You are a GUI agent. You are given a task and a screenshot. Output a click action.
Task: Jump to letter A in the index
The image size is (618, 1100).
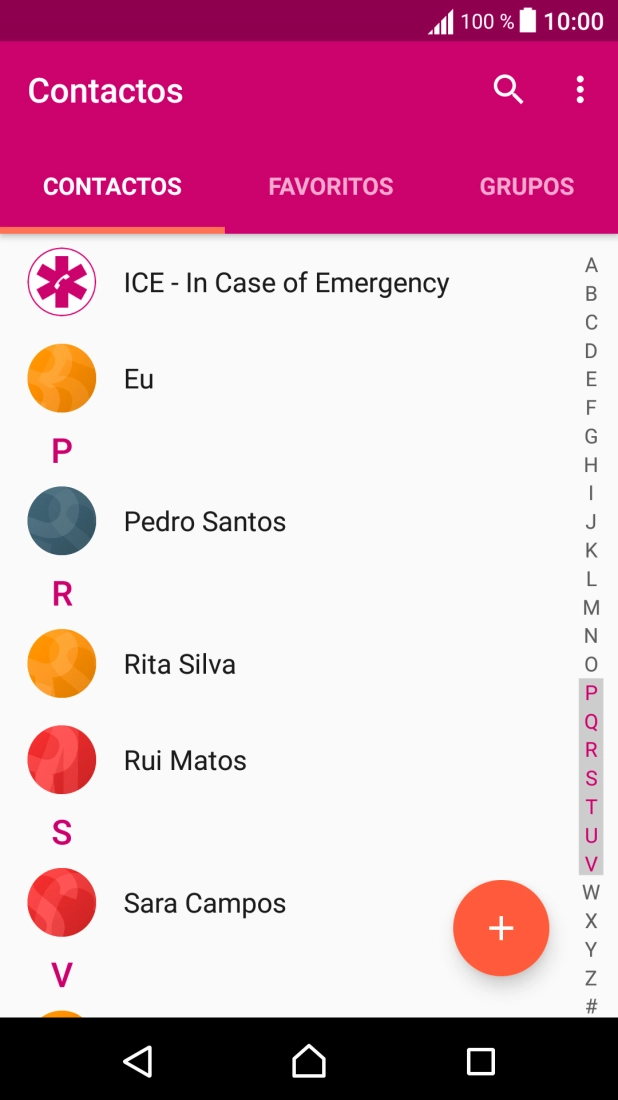tap(591, 266)
